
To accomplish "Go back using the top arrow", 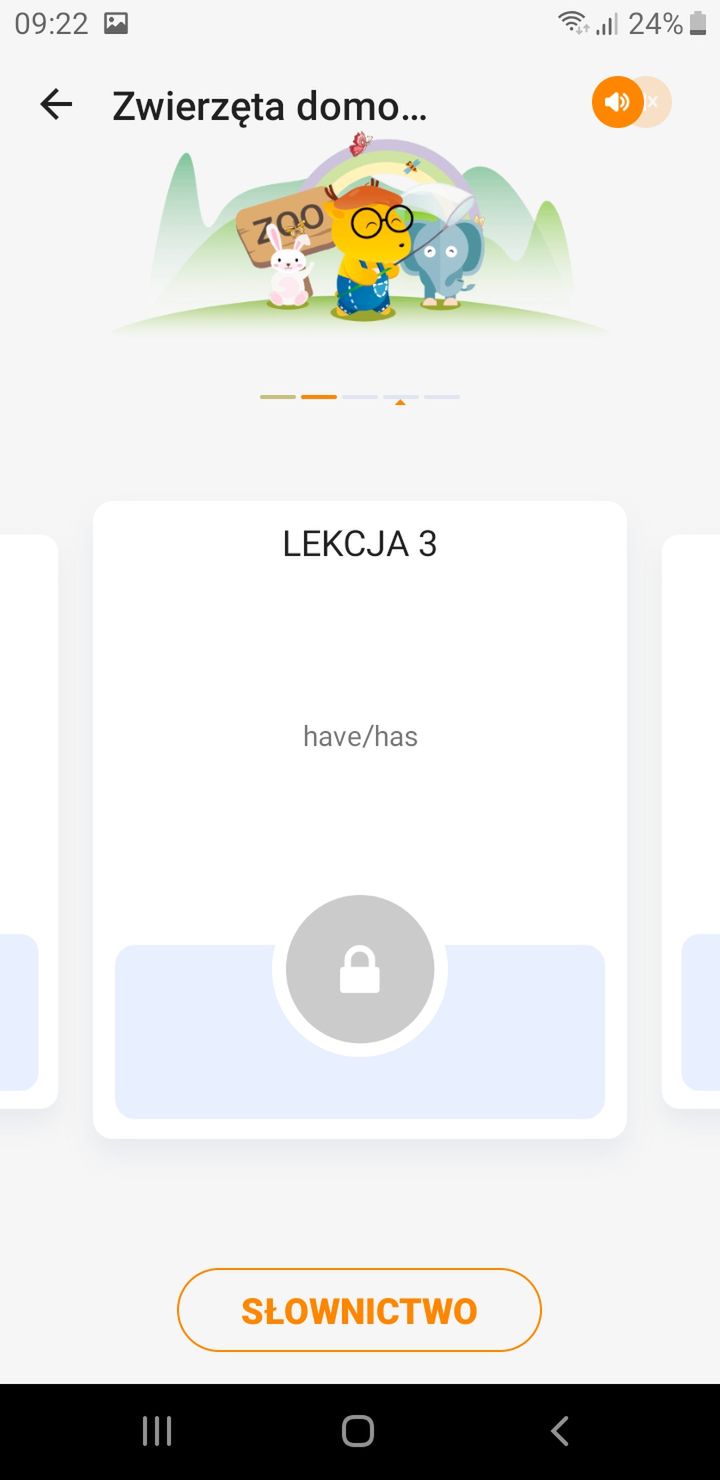I will coord(56,104).
